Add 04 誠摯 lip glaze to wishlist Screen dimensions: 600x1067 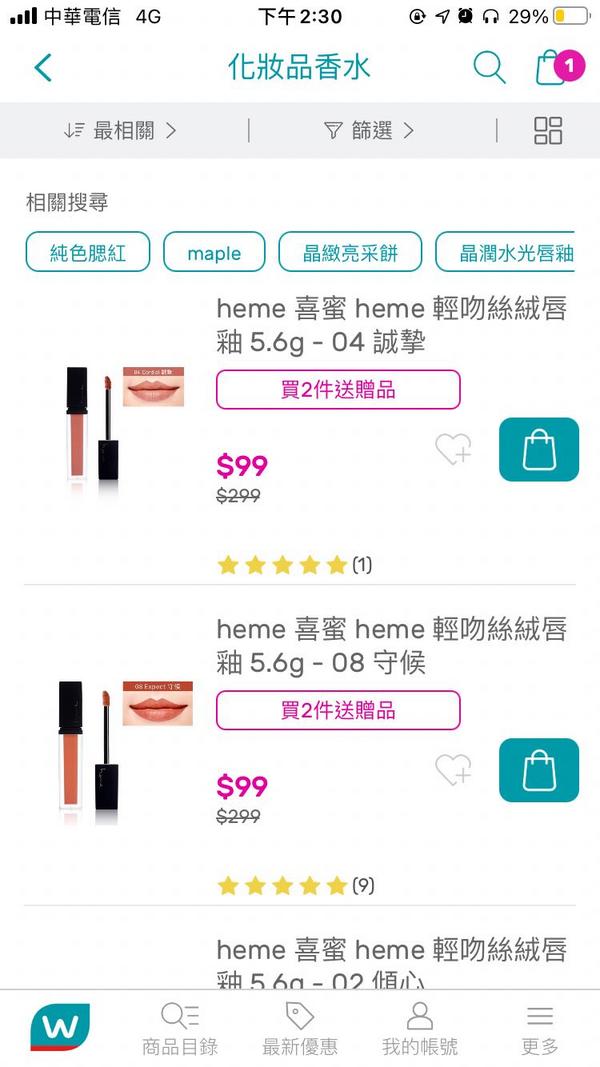pyautogui.click(x=453, y=450)
